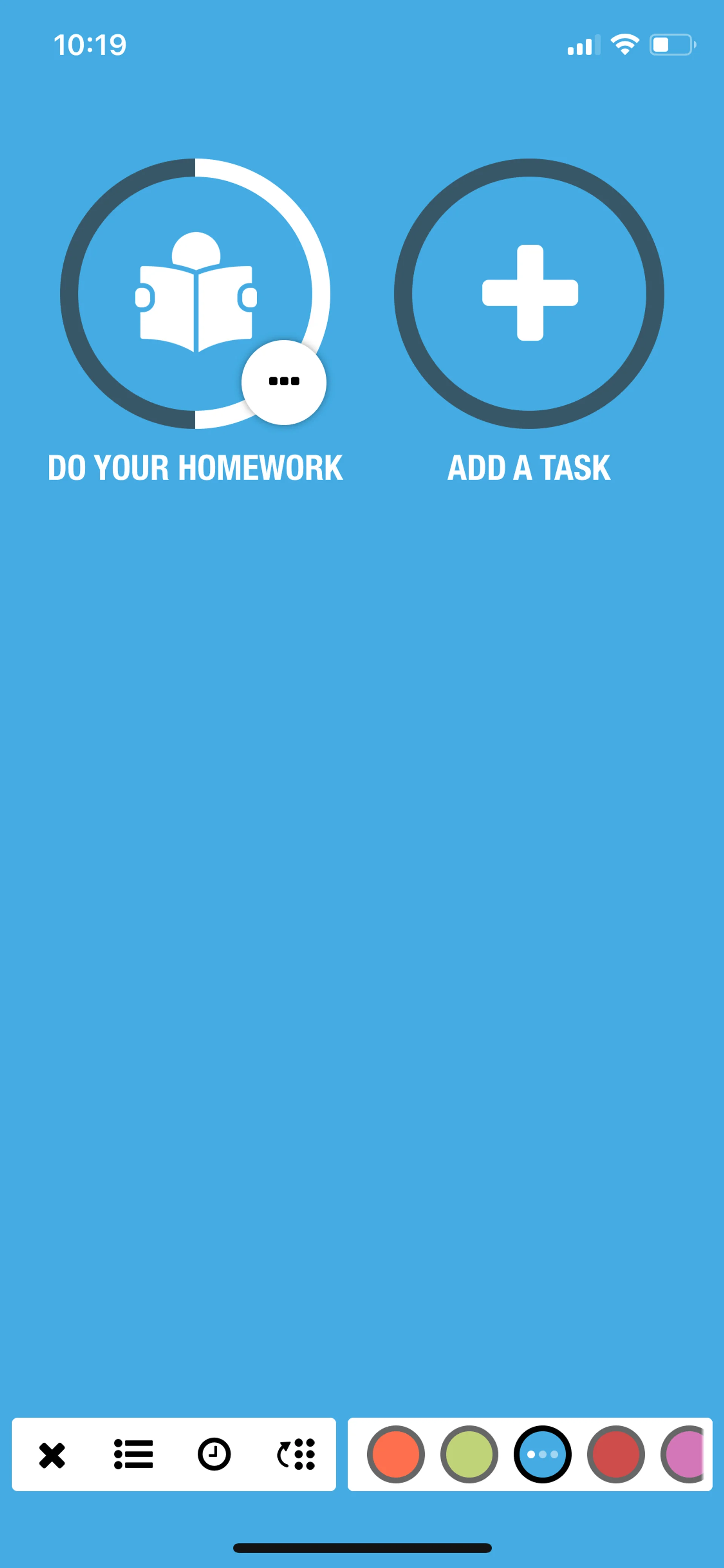Viewport: 724px width, 1568px height.
Task: Close the bottom toolbar with the X
Action: pos(52,1455)
